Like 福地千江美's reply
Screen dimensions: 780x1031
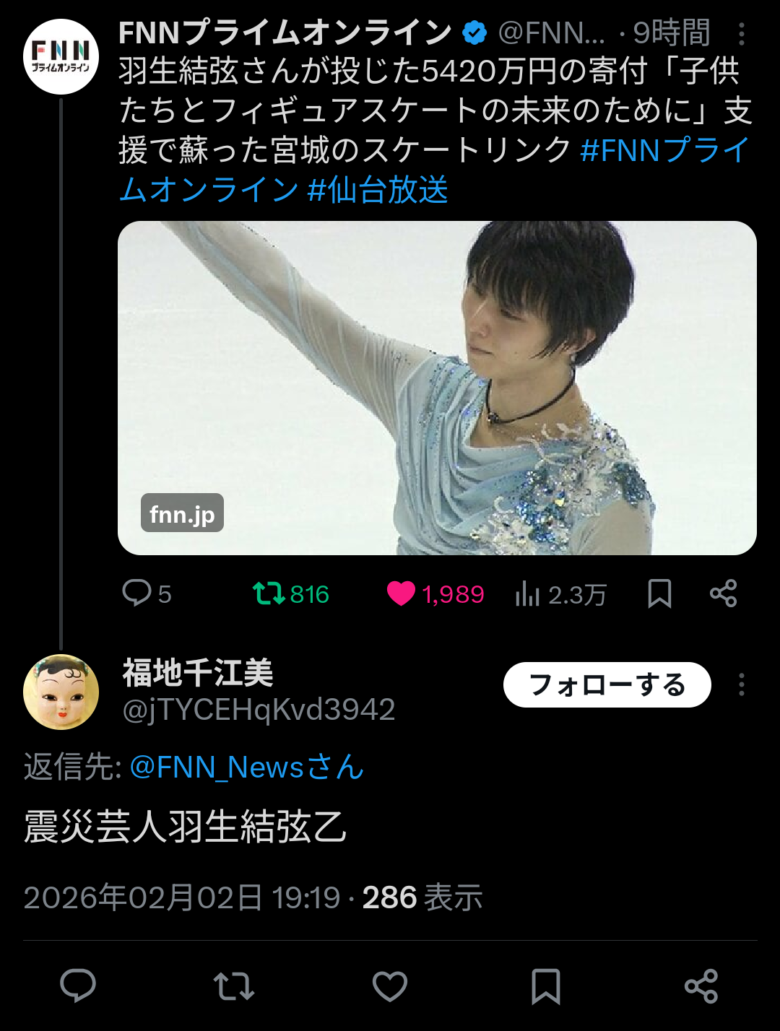(390, 986)
